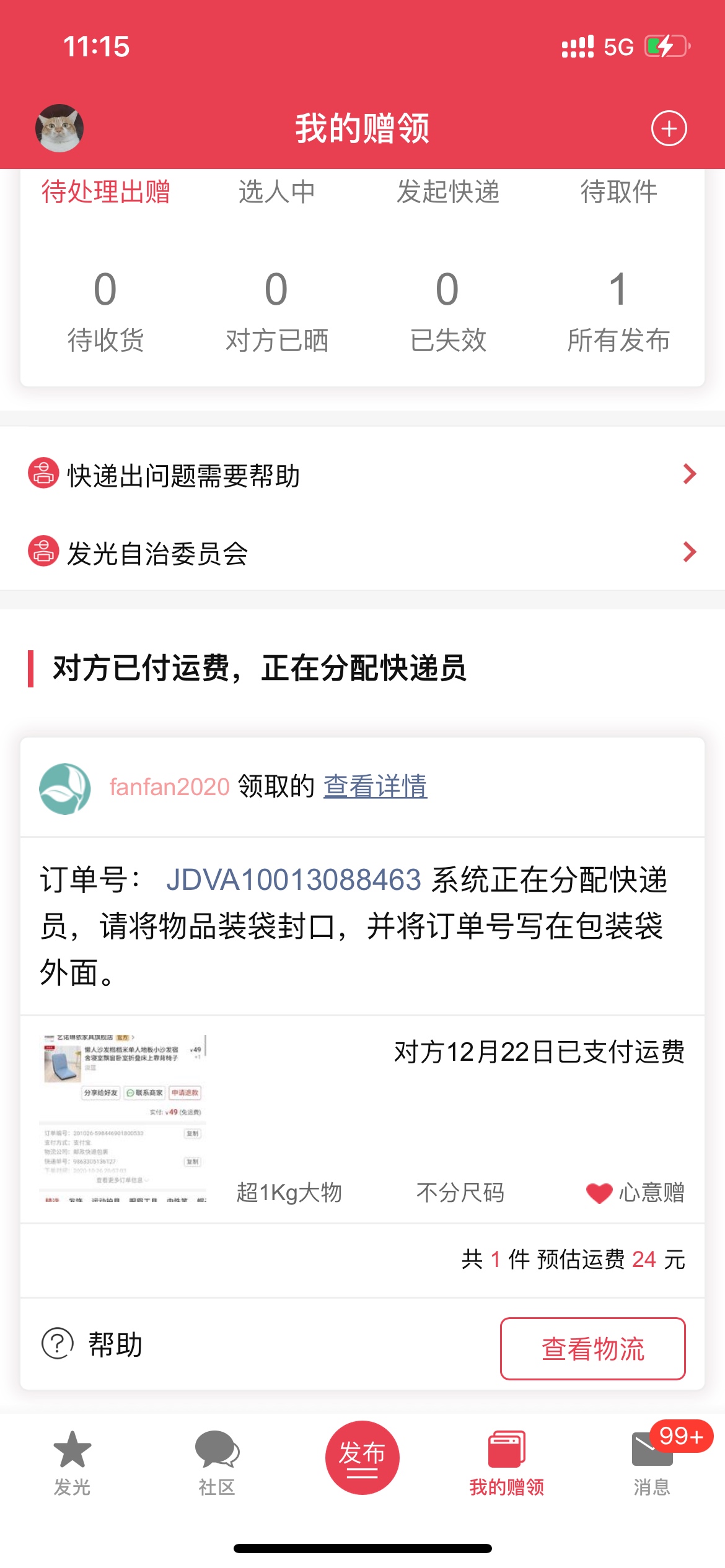The height and width of the screenshot is (1568, 725).
Task: Tap the 查看物流 button
Action: coord(593,1348)
